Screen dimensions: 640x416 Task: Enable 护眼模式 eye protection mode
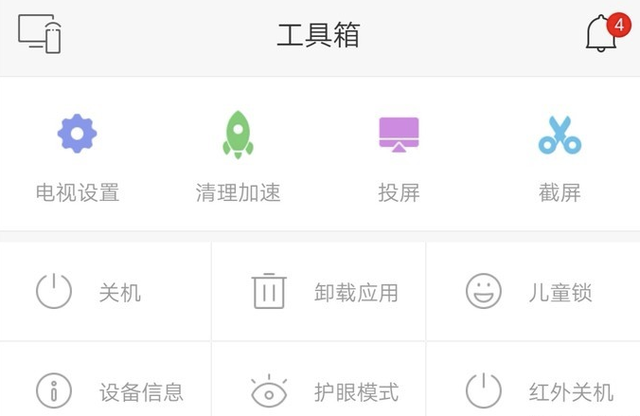(320, 390)
